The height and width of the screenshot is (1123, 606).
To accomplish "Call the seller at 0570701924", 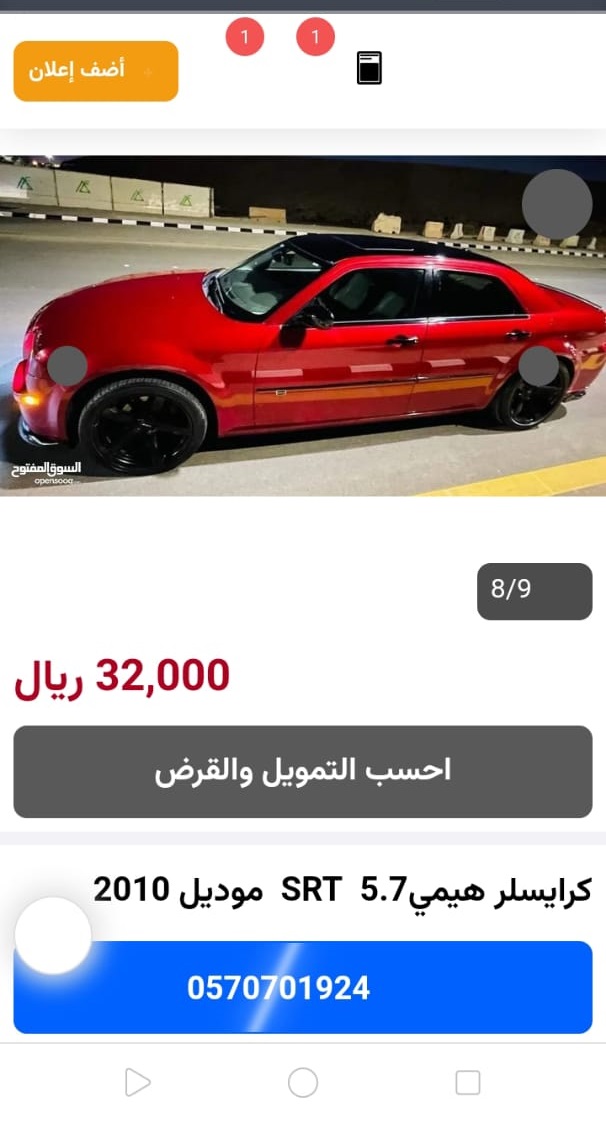I will (x=303, y=988).
